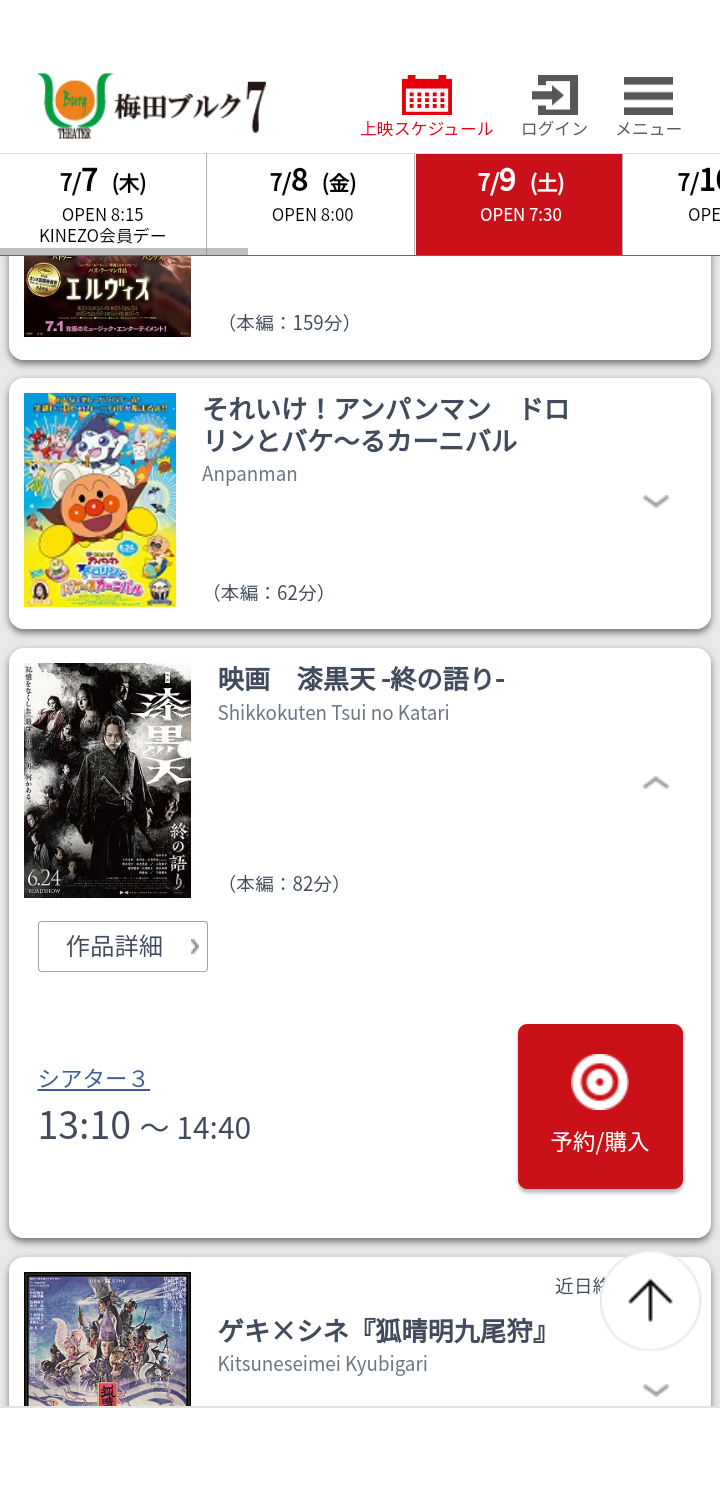Open the メニュー hamburger menu
This screenshot has height=1496, width=720.
point(648,105)
